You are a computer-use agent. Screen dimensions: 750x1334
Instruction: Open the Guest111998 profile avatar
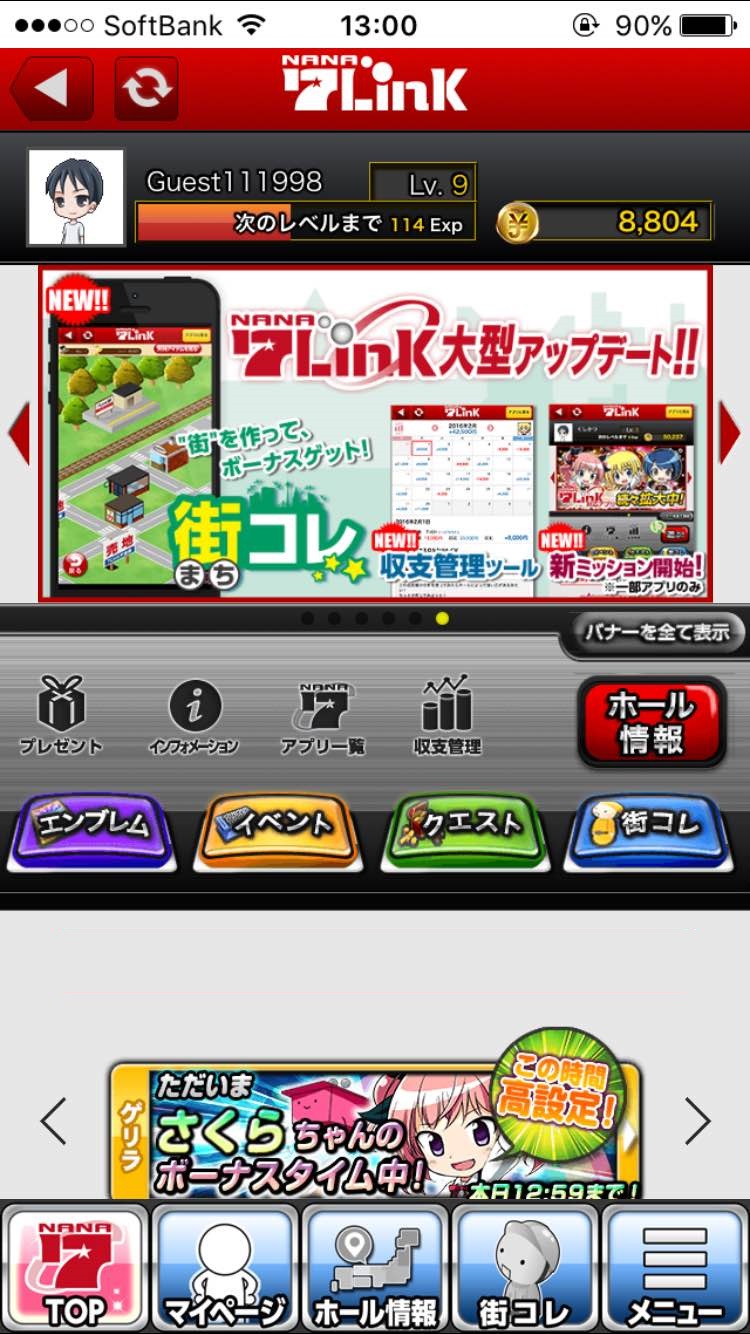pos(76,198)
